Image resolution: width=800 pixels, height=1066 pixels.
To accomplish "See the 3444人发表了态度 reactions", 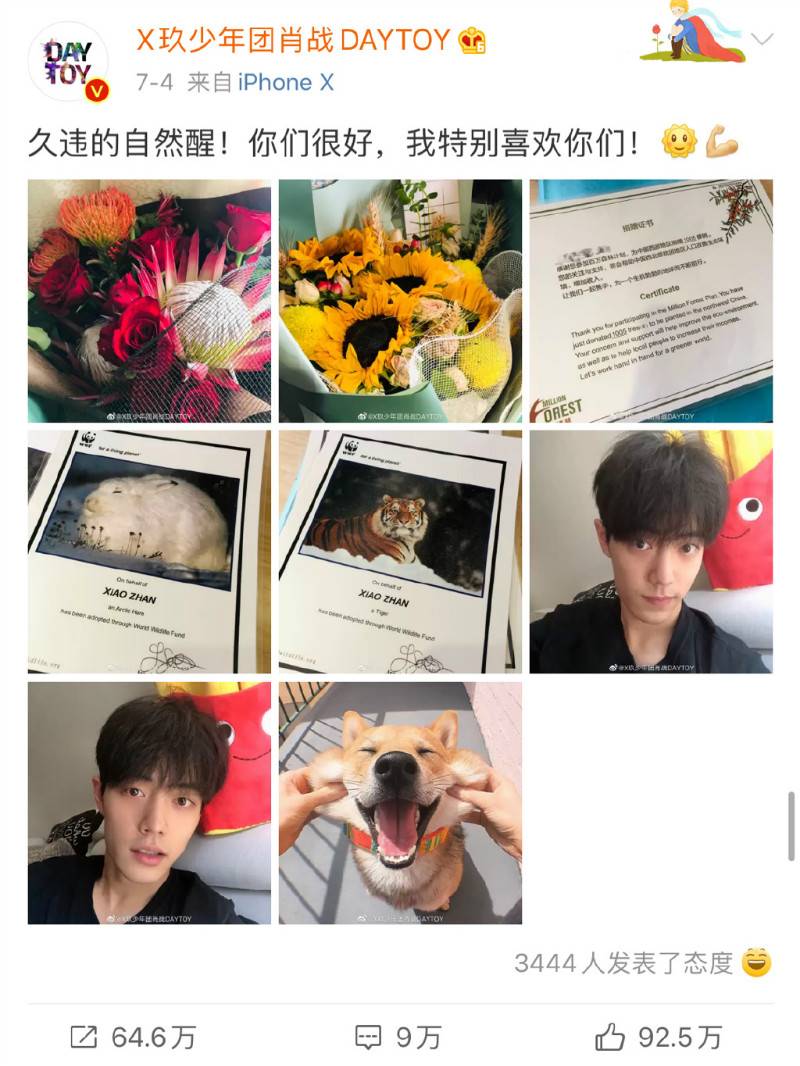I will pyautogui.click(x=642, y=963).
